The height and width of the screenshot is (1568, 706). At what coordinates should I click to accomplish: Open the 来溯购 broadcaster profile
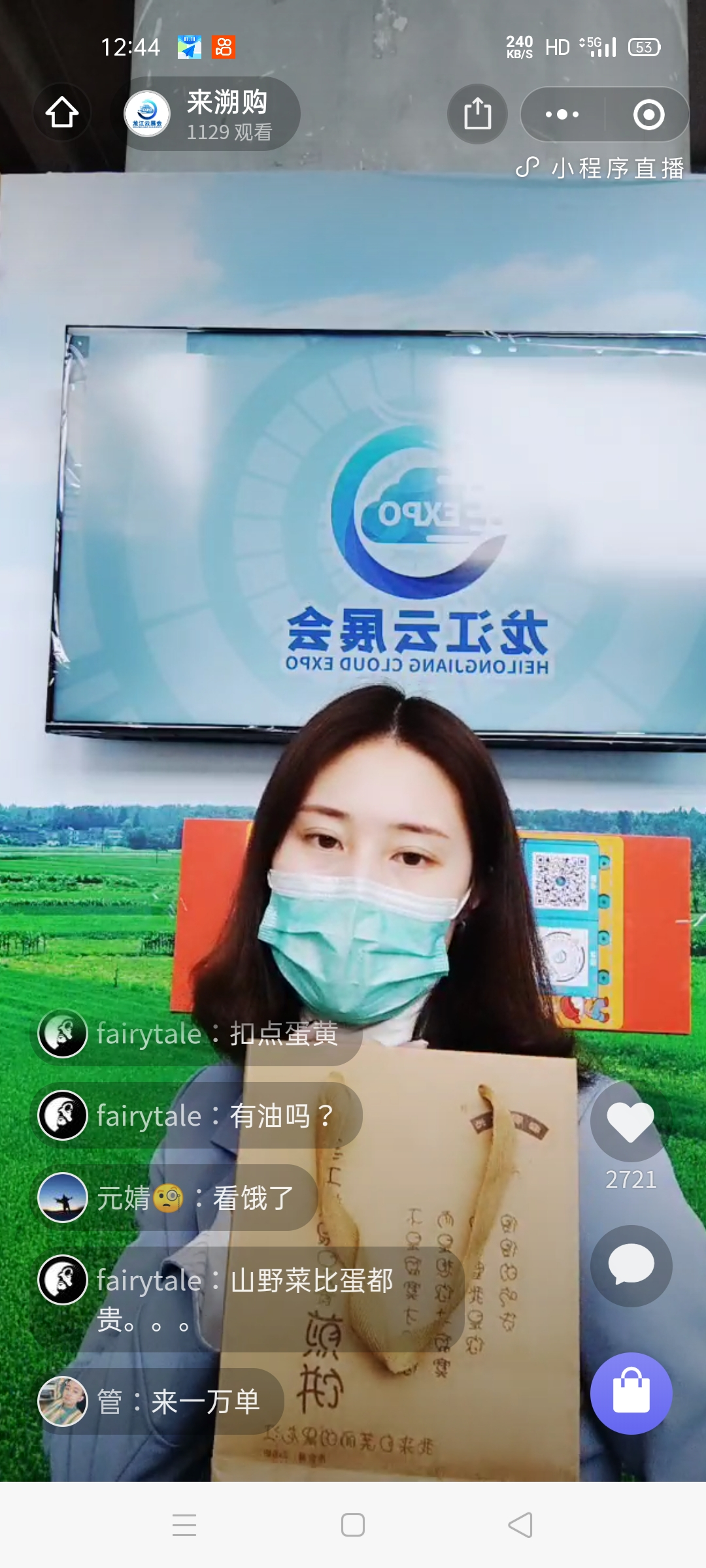[x=209, y=114]
